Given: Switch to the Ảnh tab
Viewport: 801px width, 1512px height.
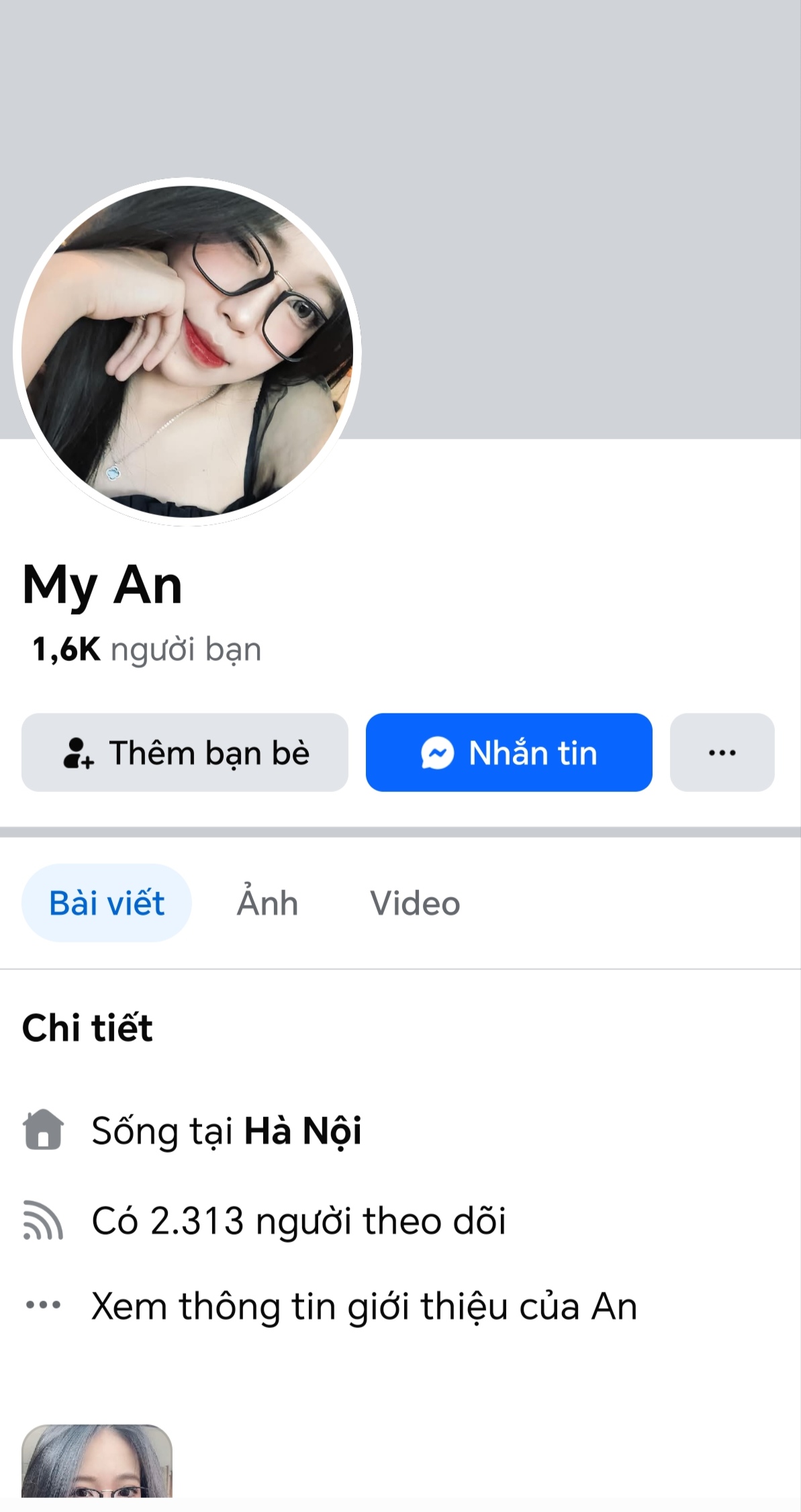Looking at the screenshot, I should pyautogui.click(x=267, y=903).
